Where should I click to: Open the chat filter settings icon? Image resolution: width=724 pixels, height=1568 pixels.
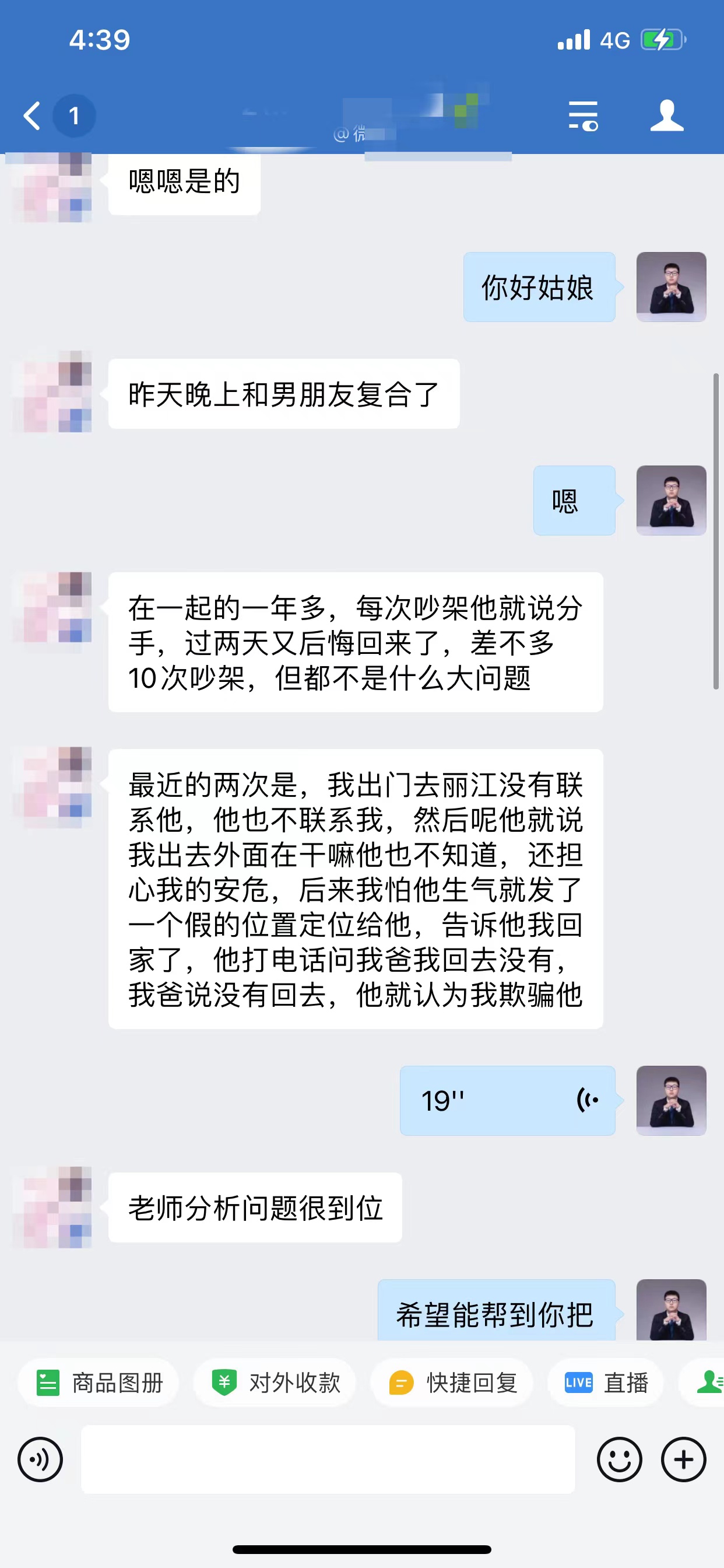pyautogui.click(x=583, y=116)
